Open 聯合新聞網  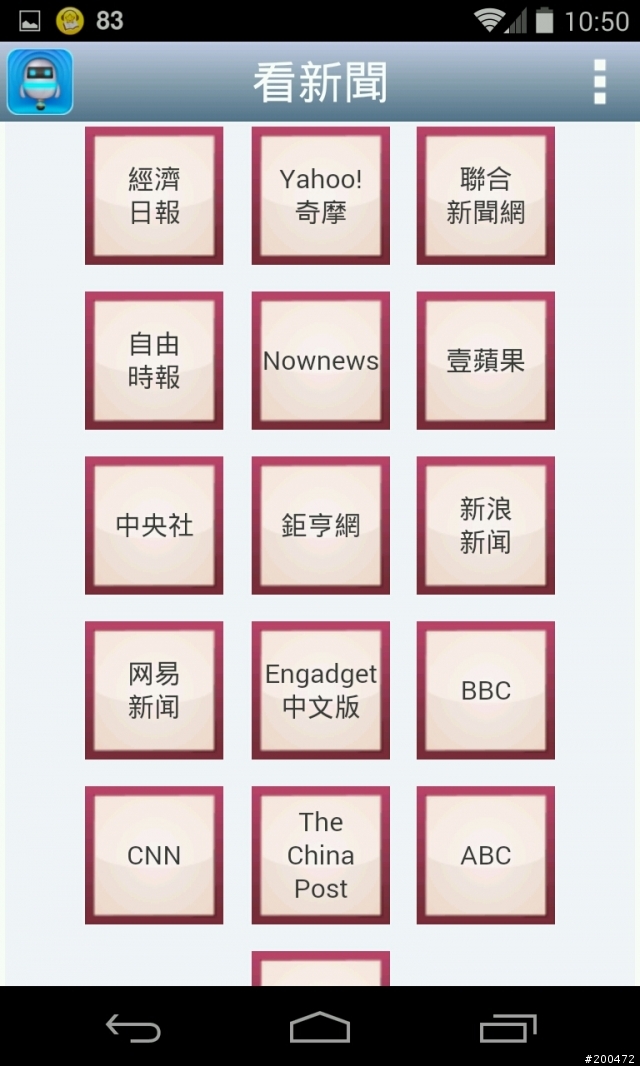pyautogui.click(x=486, y=196)
